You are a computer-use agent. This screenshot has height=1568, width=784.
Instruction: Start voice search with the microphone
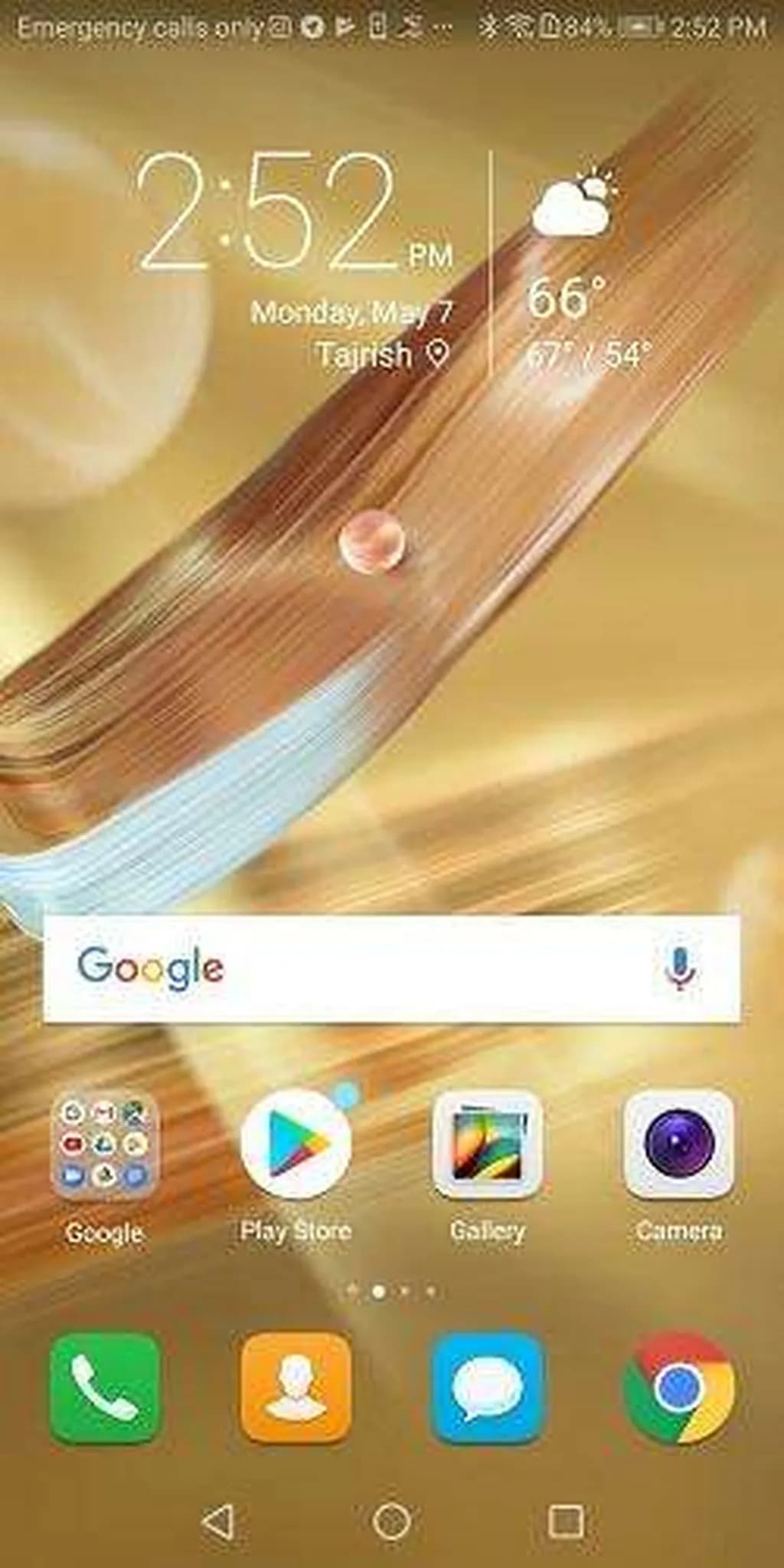679,968
